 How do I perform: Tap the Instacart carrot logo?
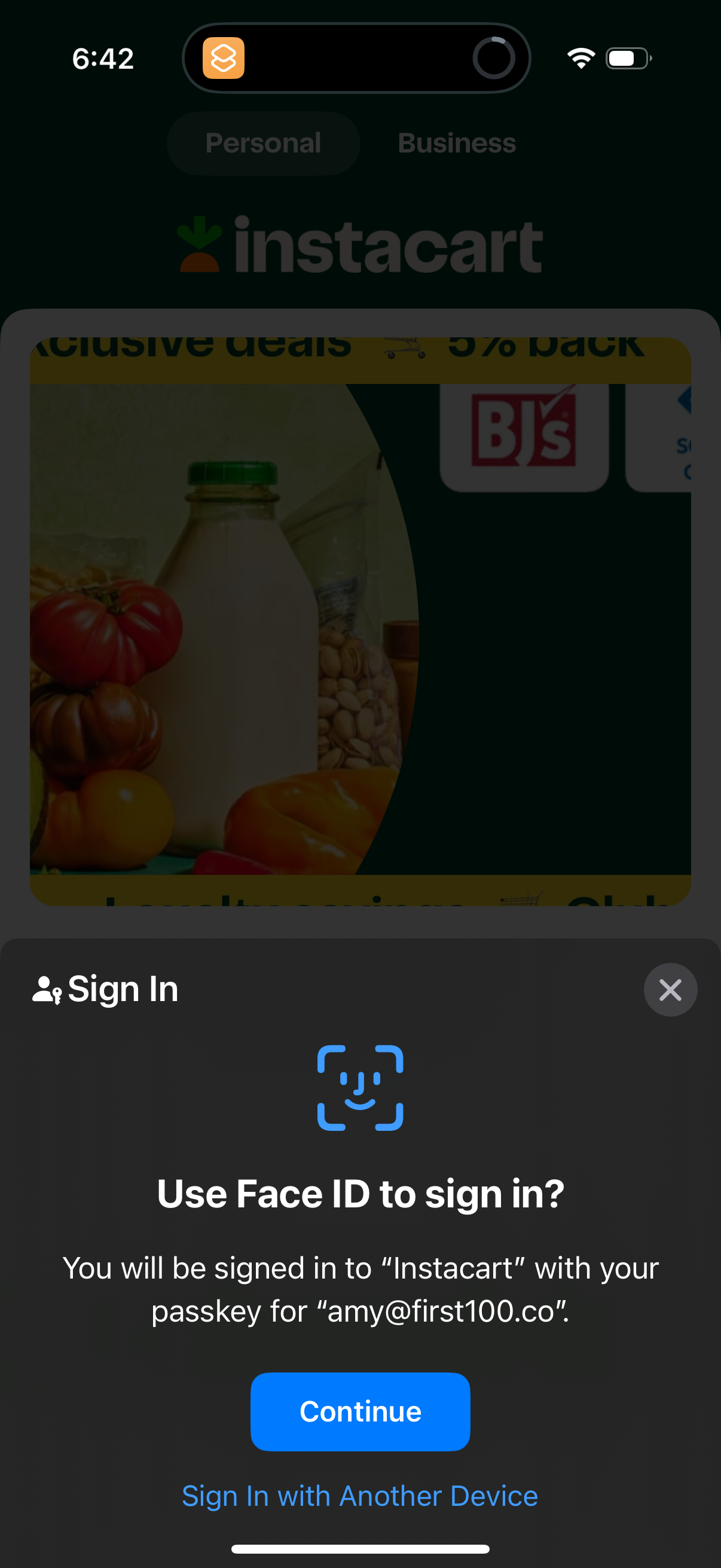click(x=200, y=243)
